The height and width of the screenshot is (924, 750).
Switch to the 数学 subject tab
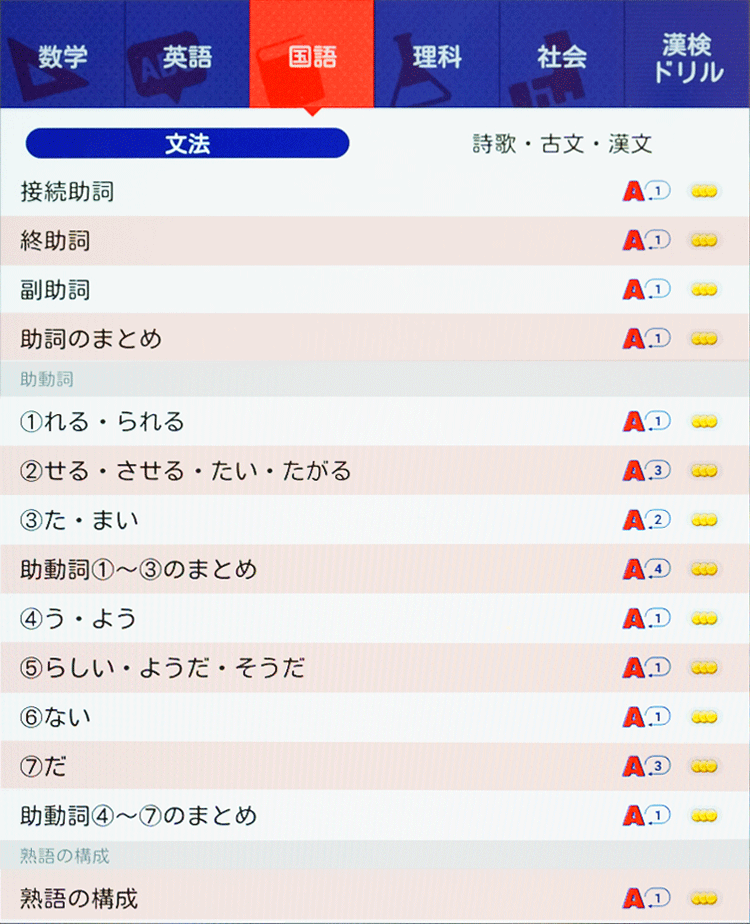(62, 55)
